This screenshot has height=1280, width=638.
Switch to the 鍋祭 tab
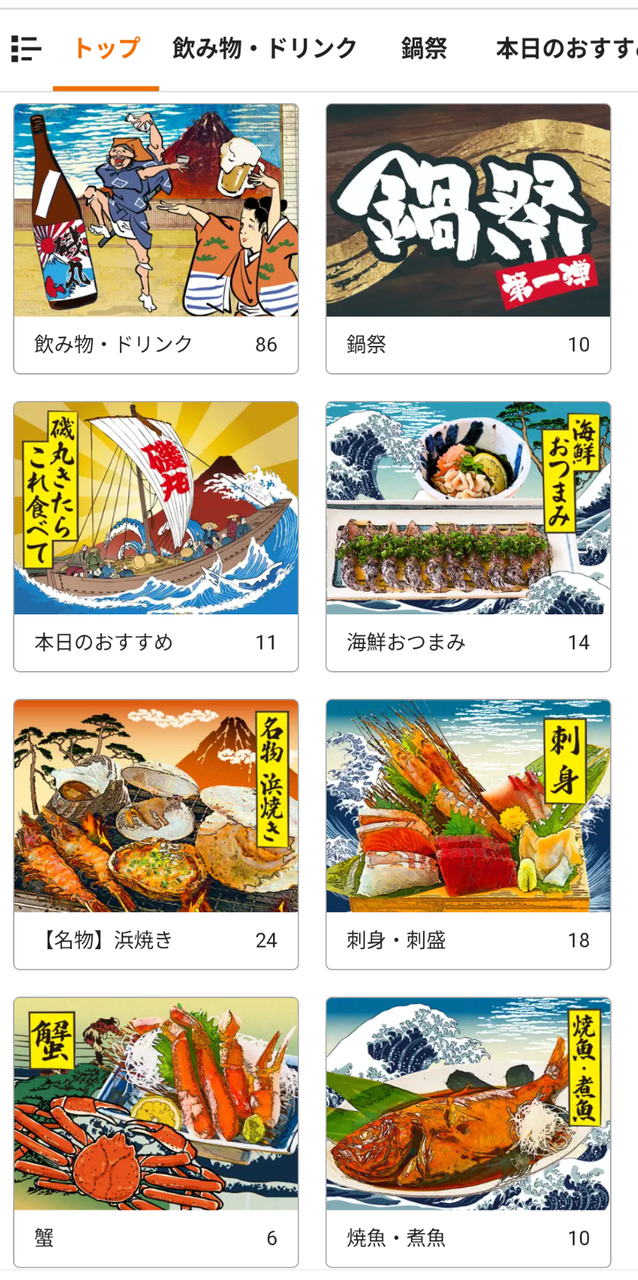tap(424, 48)
